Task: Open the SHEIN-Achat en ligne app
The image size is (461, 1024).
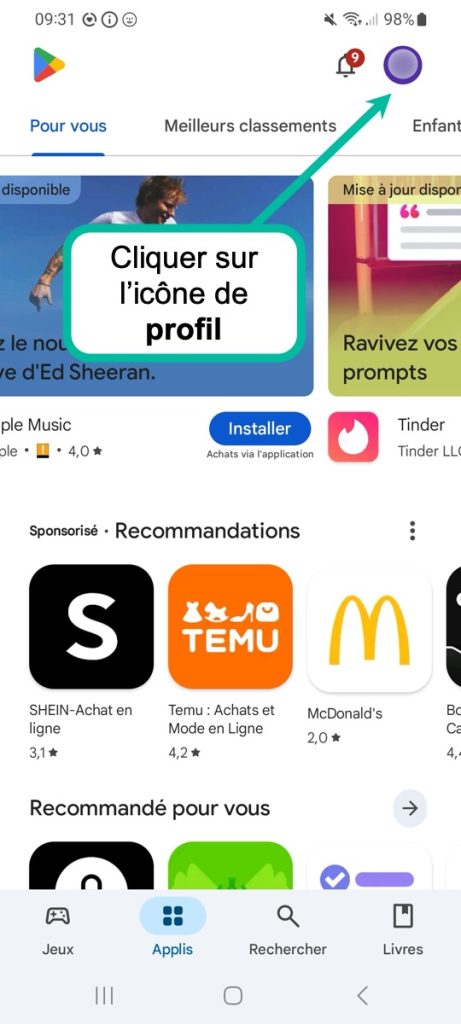Action: tap(91, 662)
